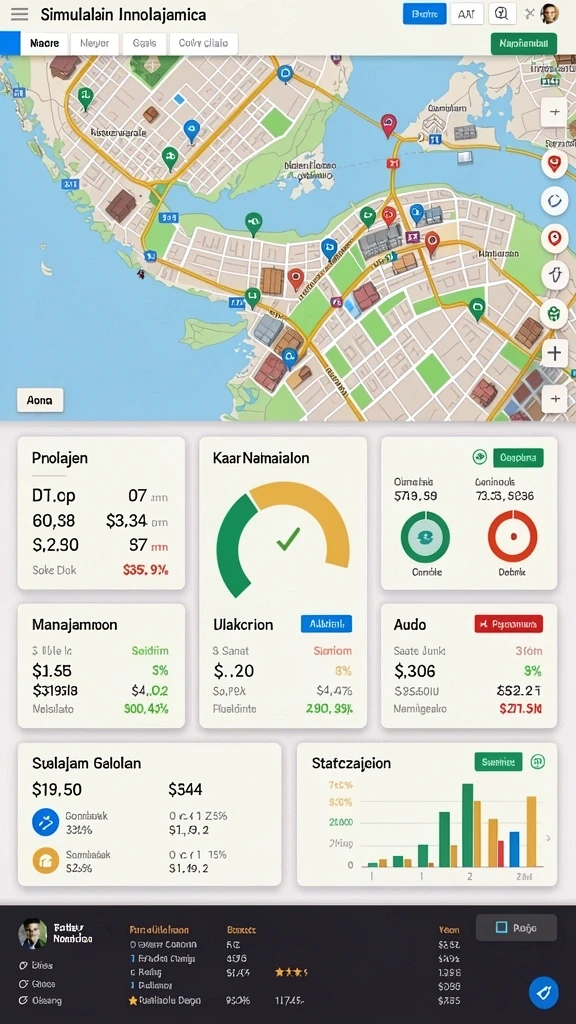The width and height of the screenshot is (576, 1024).
Task: Tap the Roge button in the footer
Action: 517,927
